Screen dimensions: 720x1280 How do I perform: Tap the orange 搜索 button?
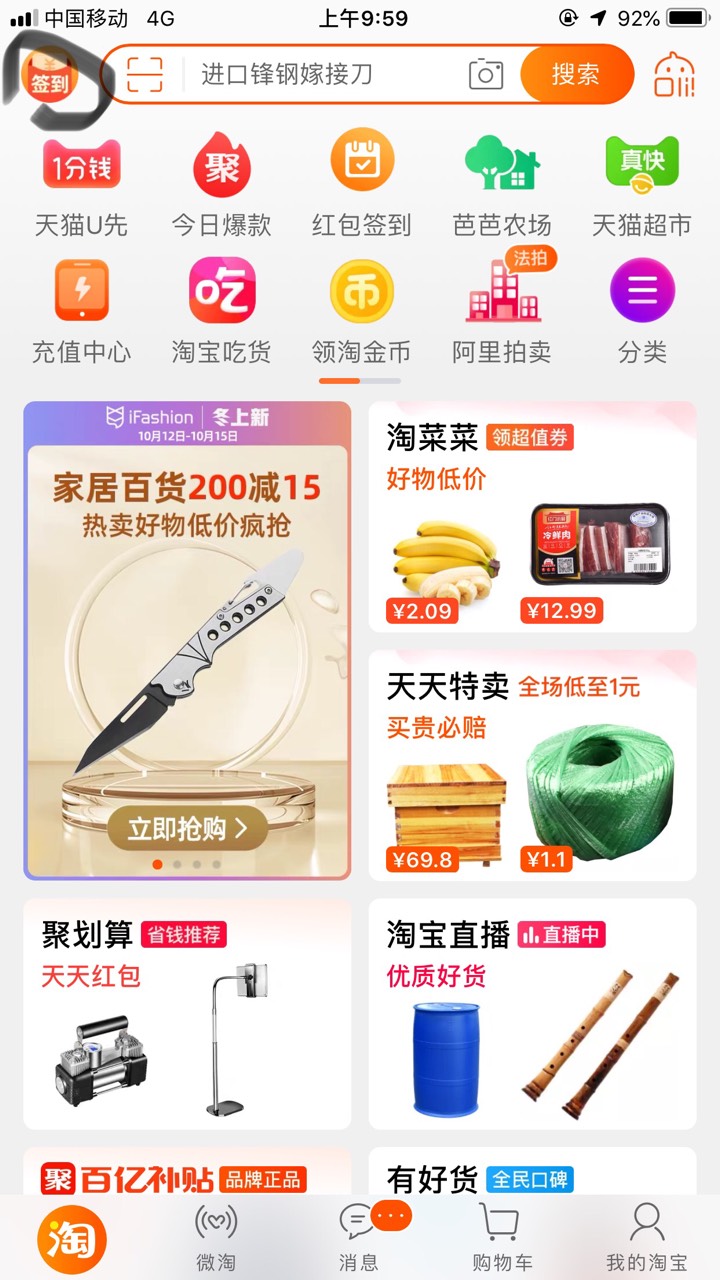[x=575, y=75]
